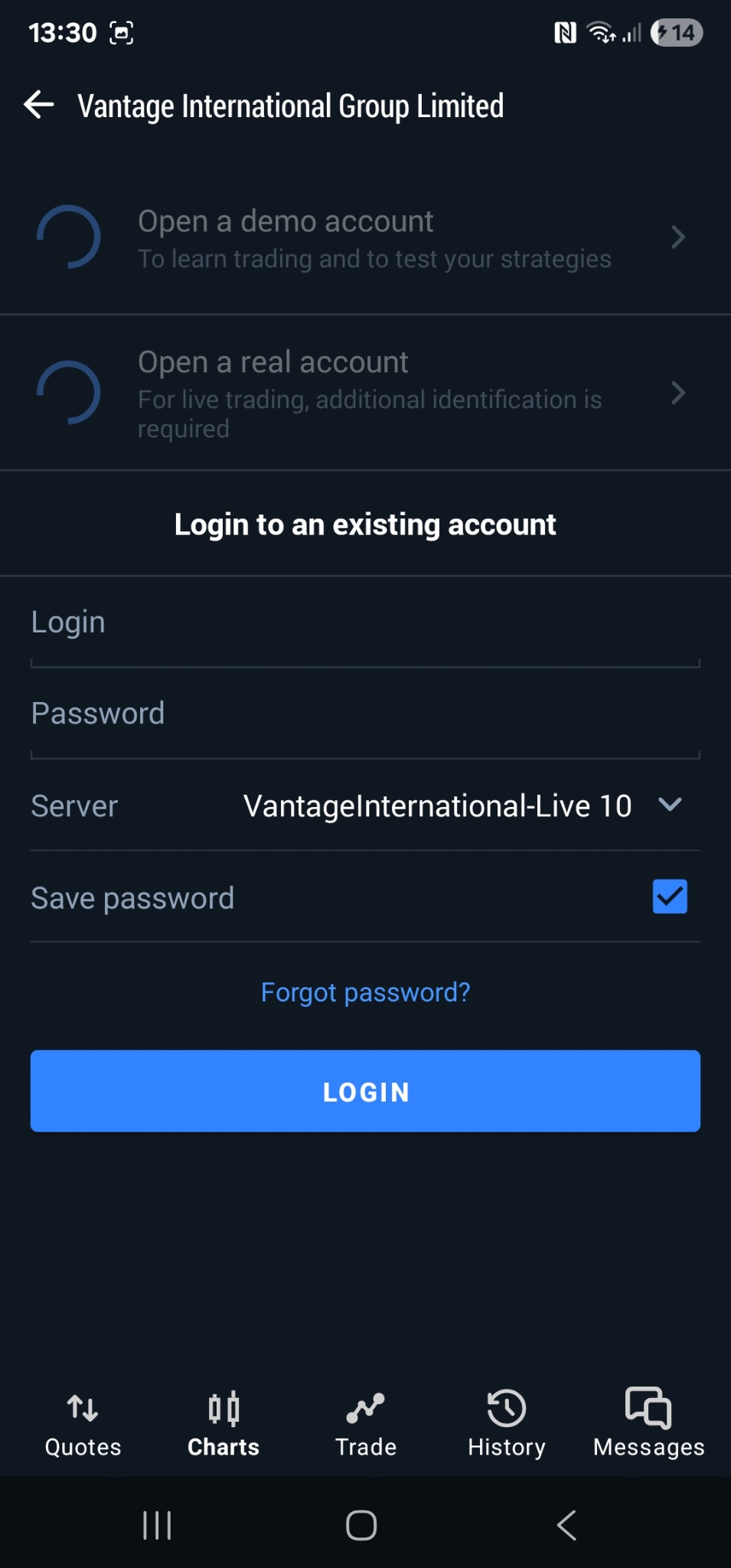Open Forgot password link
This screenshot has width=731, height=1568.
coord(365,991)
